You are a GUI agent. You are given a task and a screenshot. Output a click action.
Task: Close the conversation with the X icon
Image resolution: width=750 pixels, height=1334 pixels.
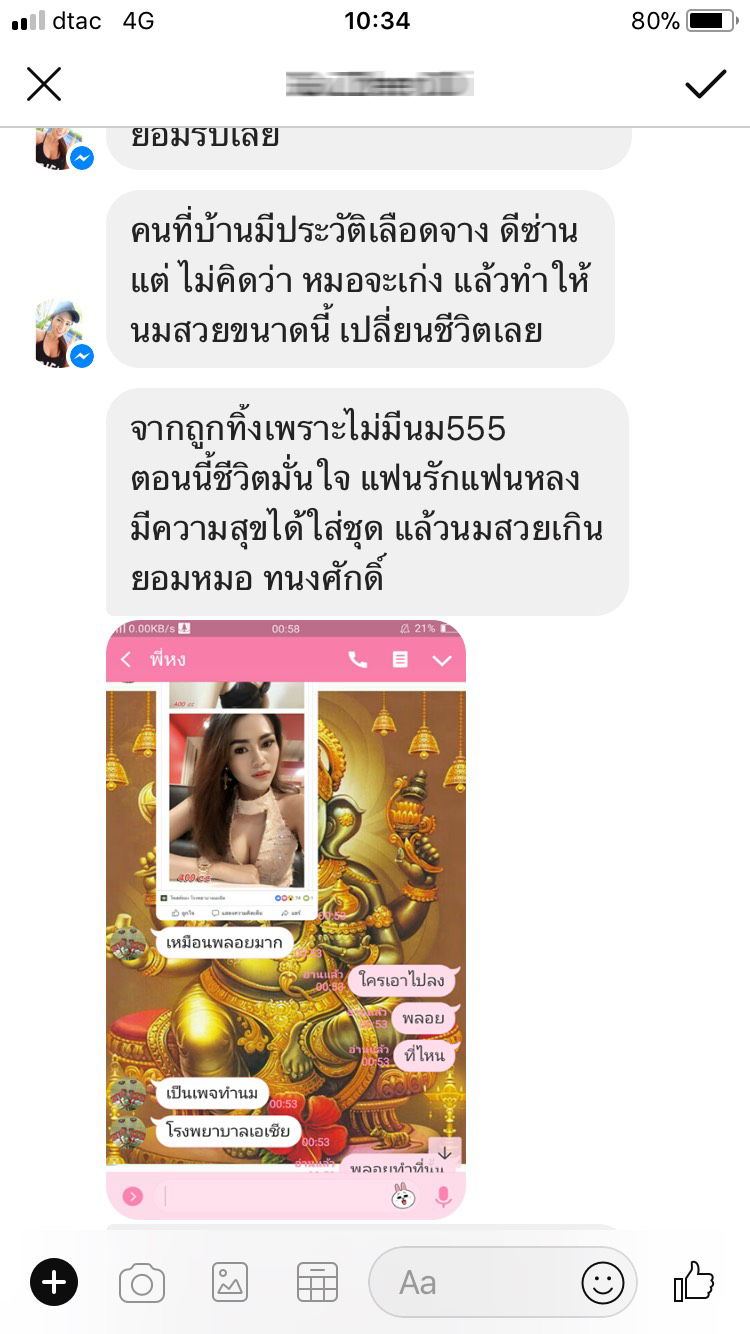click(44, 85)
